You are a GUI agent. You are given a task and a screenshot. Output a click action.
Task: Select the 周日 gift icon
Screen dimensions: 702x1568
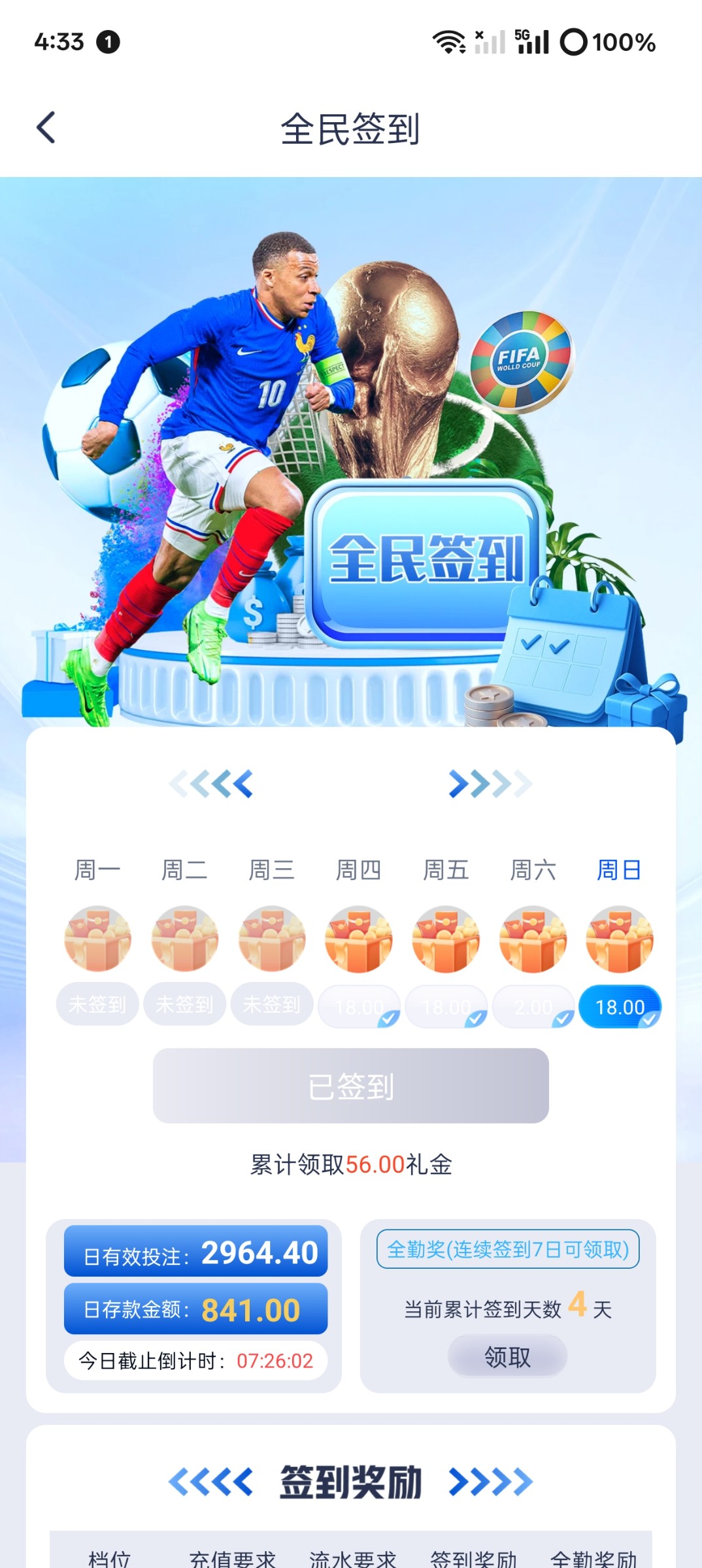click(x=619, y=939)
